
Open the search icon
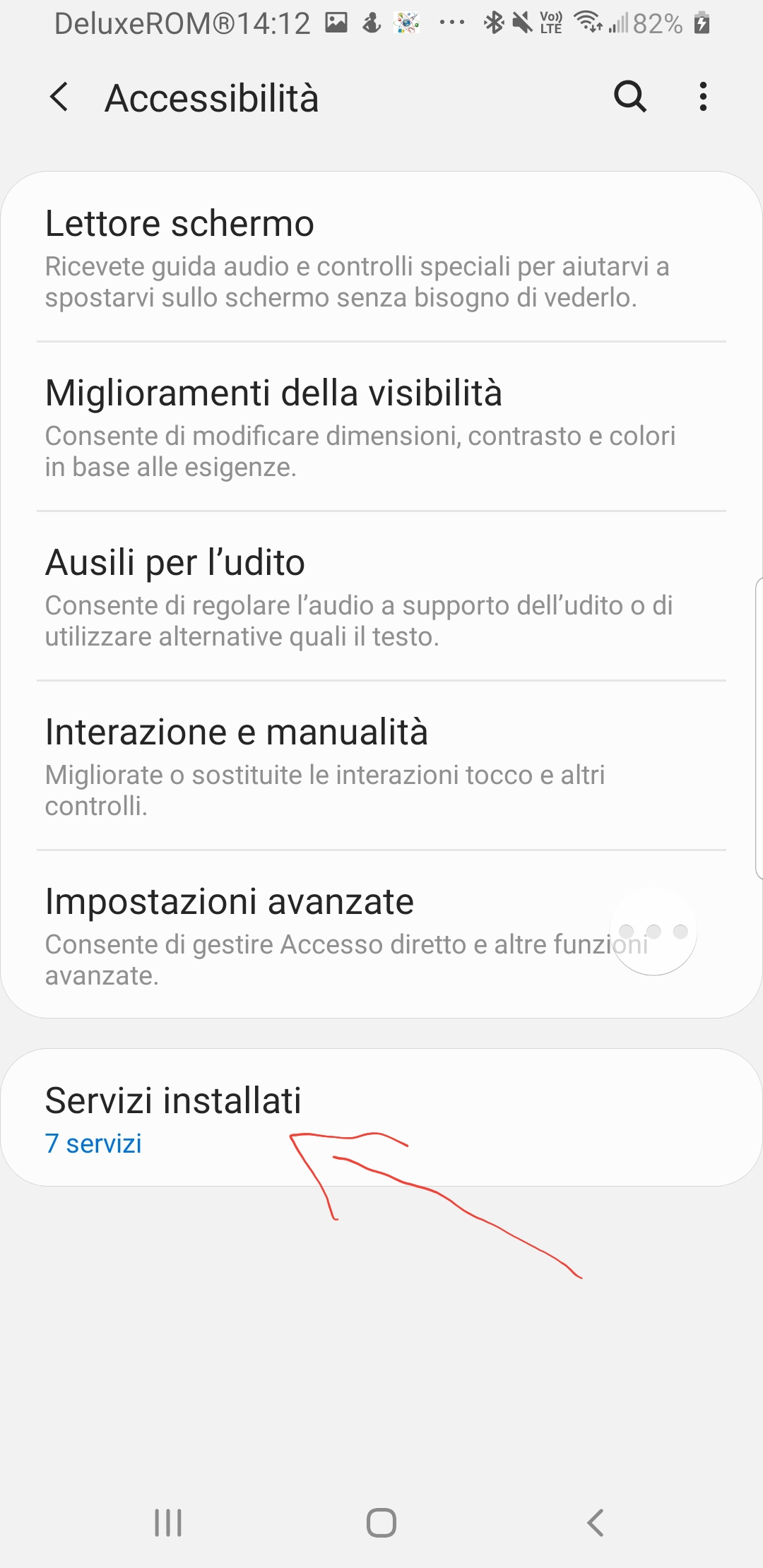(629, 97)
